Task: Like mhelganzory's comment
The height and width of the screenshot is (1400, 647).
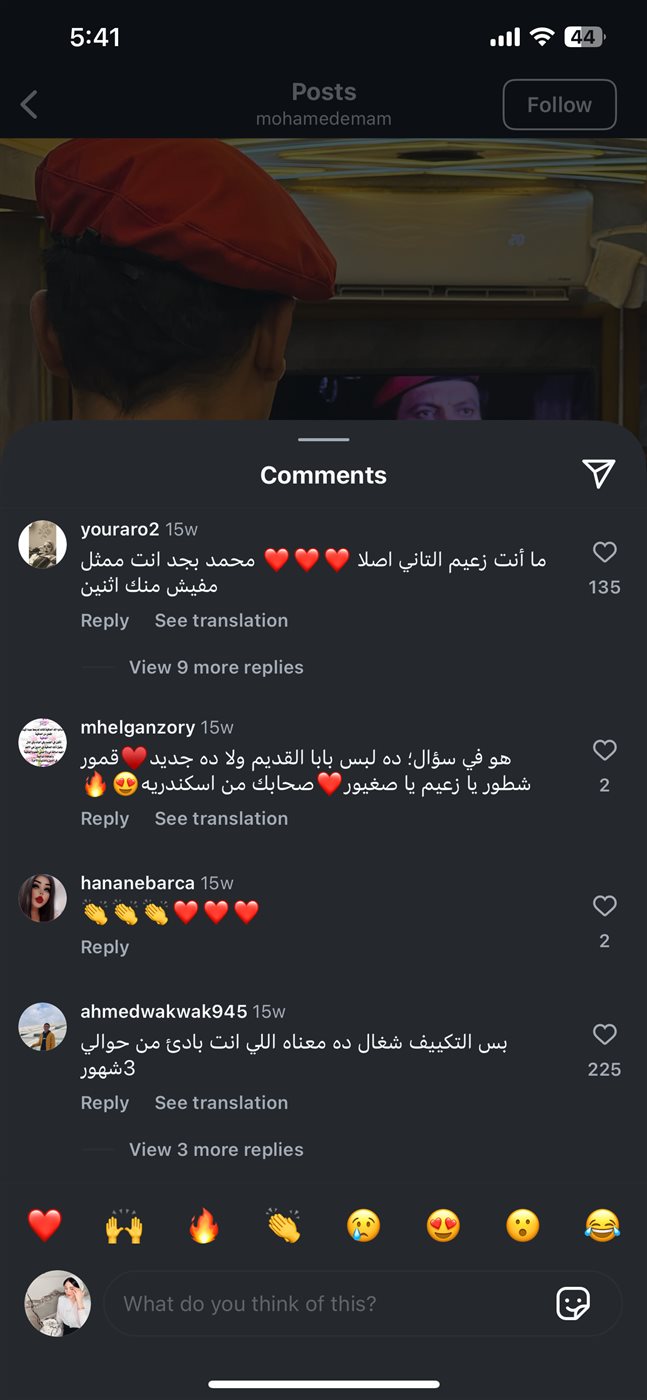Action: click(604, 750)
